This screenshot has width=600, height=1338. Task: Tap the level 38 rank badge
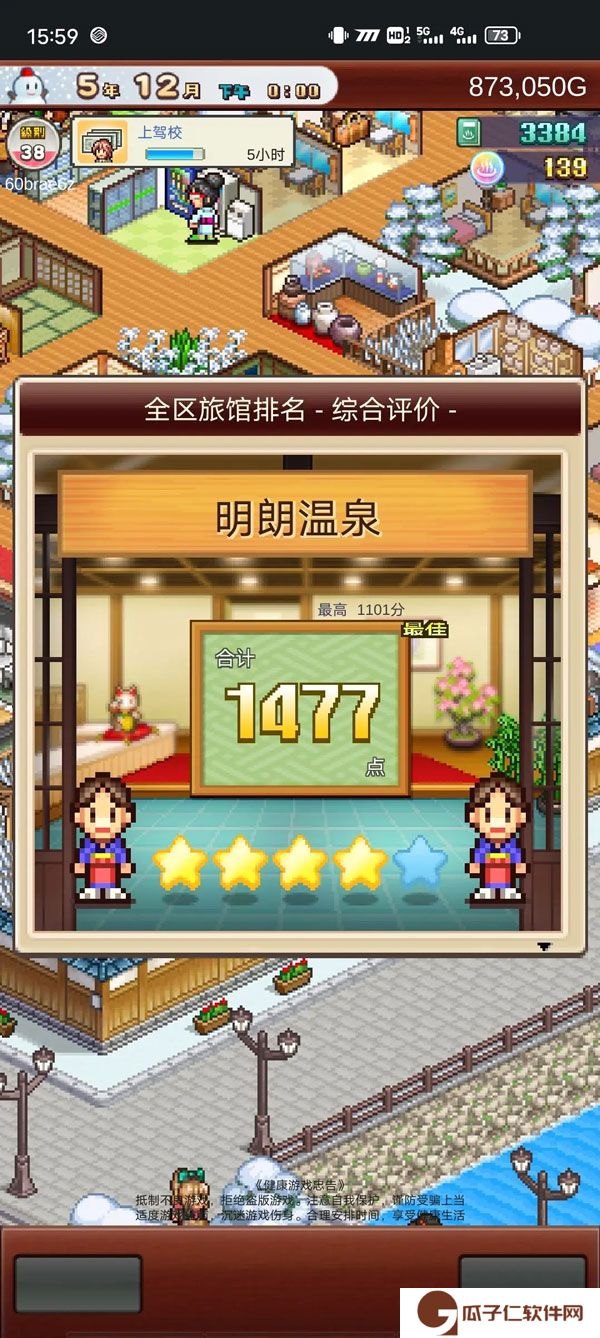pyautogui.click(x=31, y=145)
